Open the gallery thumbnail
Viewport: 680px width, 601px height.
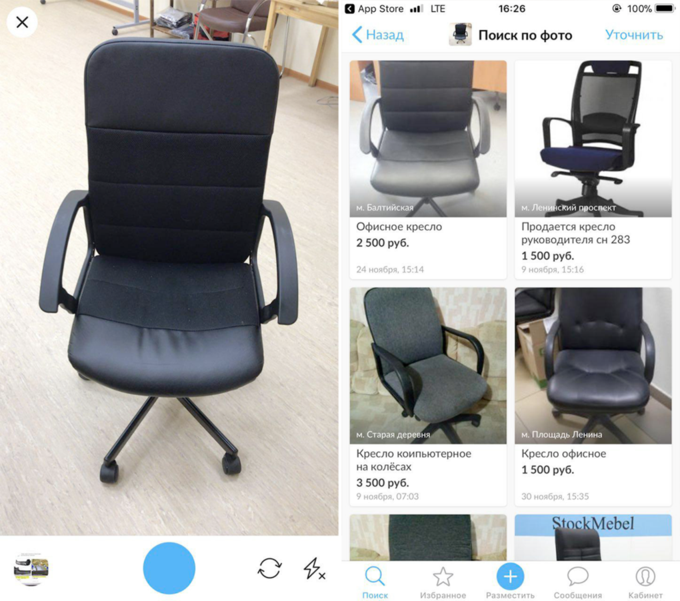pos(31,569)
